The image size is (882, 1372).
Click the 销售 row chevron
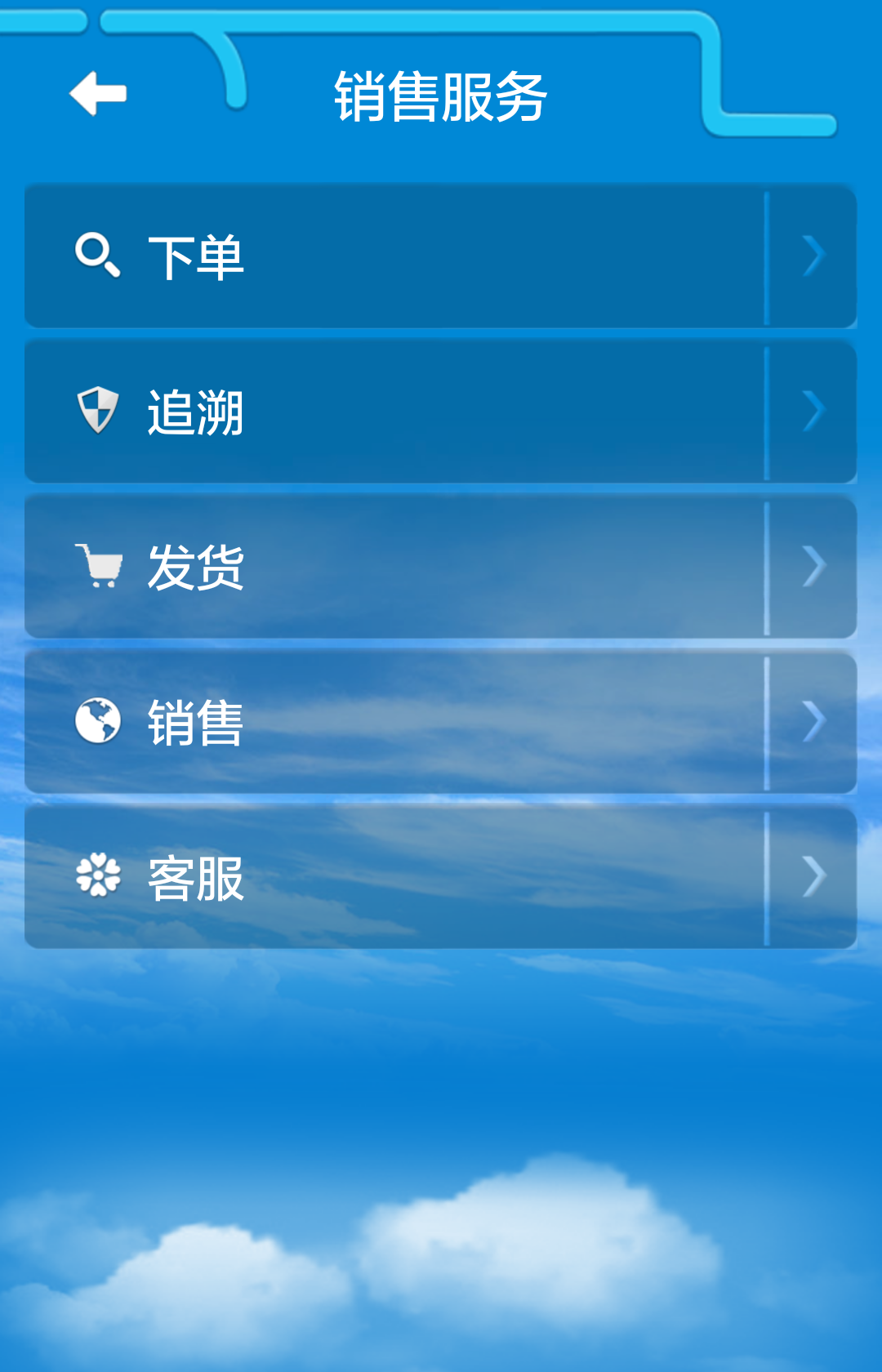click(x=813, y=719)
